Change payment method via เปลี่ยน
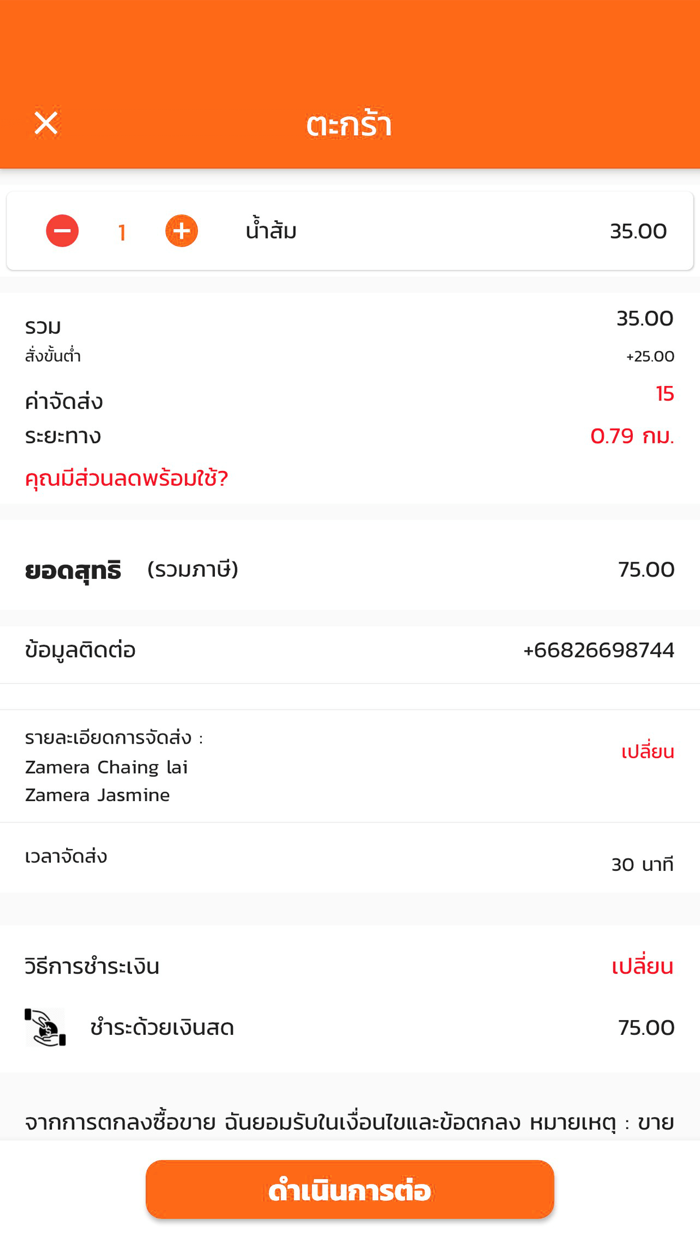 [x=642, y=967]
